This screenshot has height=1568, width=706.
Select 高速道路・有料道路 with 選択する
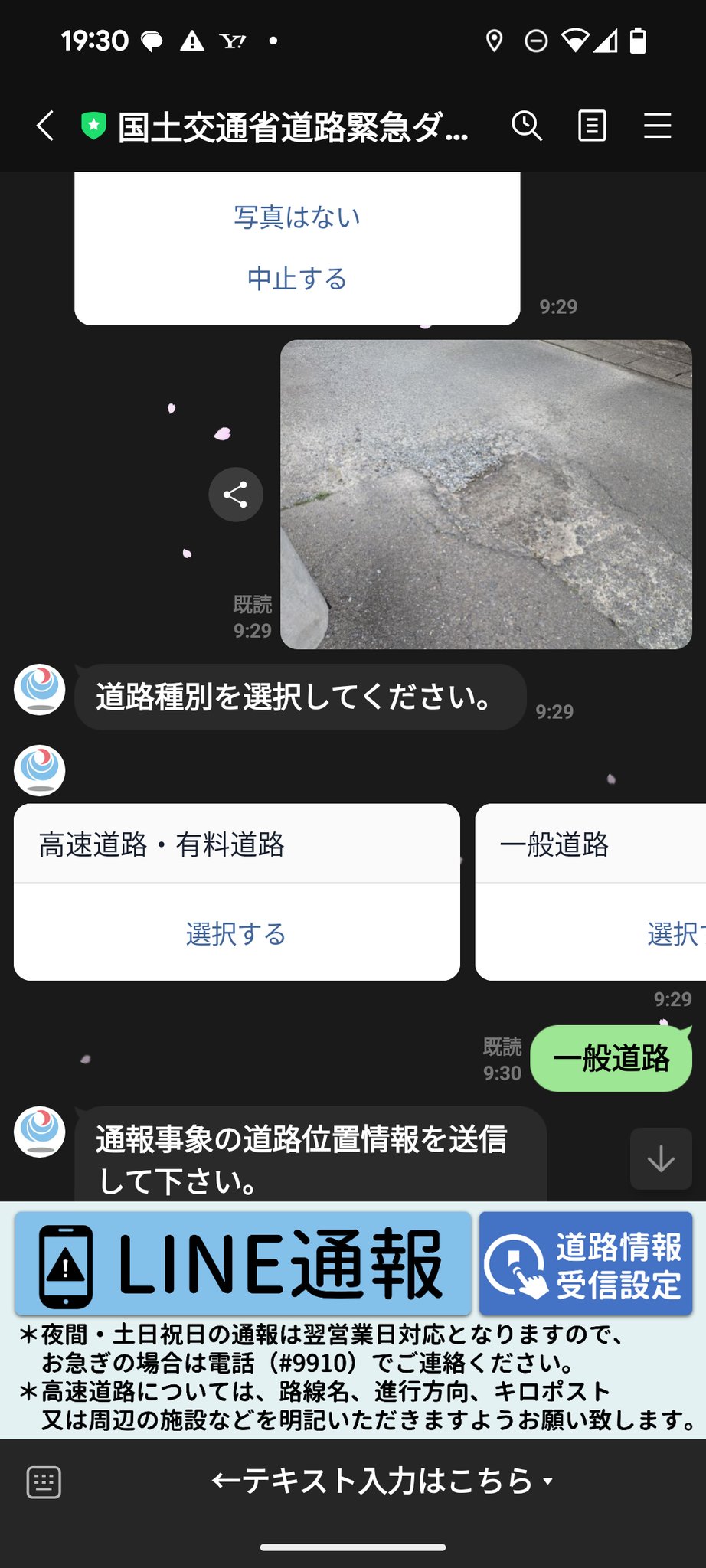[x=236, y=934]
